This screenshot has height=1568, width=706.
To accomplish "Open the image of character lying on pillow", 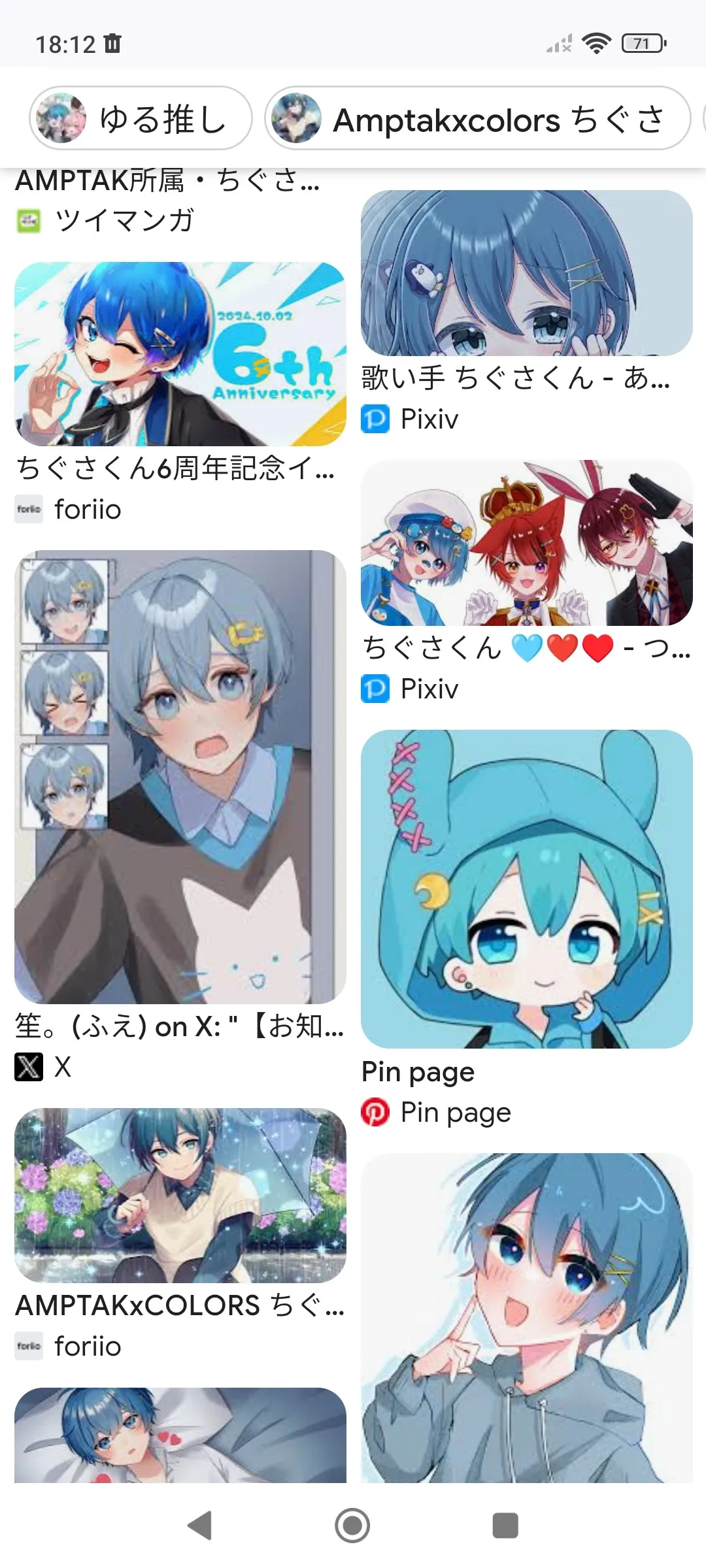I will pyautogui.click(x=180, y=1435).
